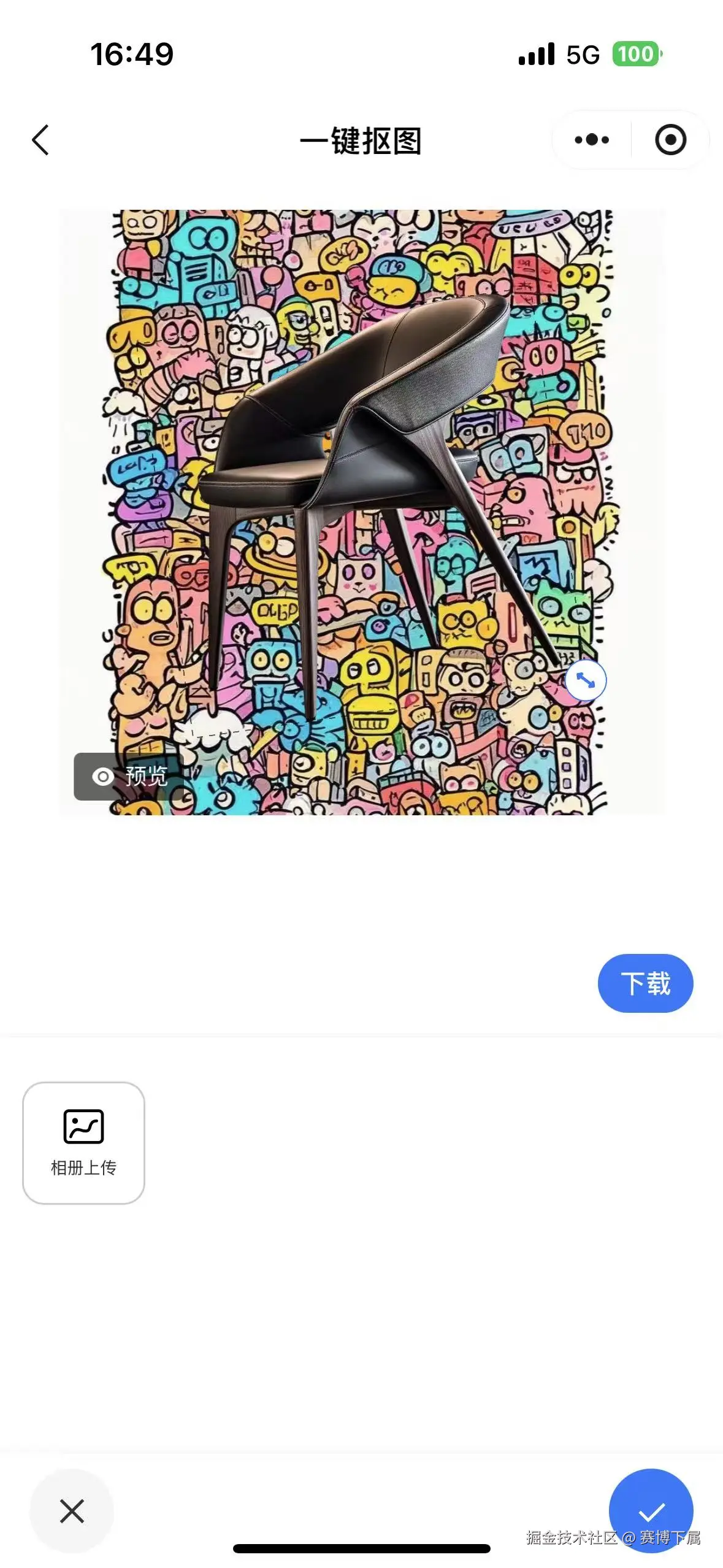Tap the capsule circle to minimize the mini-program
The width and height of the screenshot is (723, 1568).
click(x=670, y=140)
